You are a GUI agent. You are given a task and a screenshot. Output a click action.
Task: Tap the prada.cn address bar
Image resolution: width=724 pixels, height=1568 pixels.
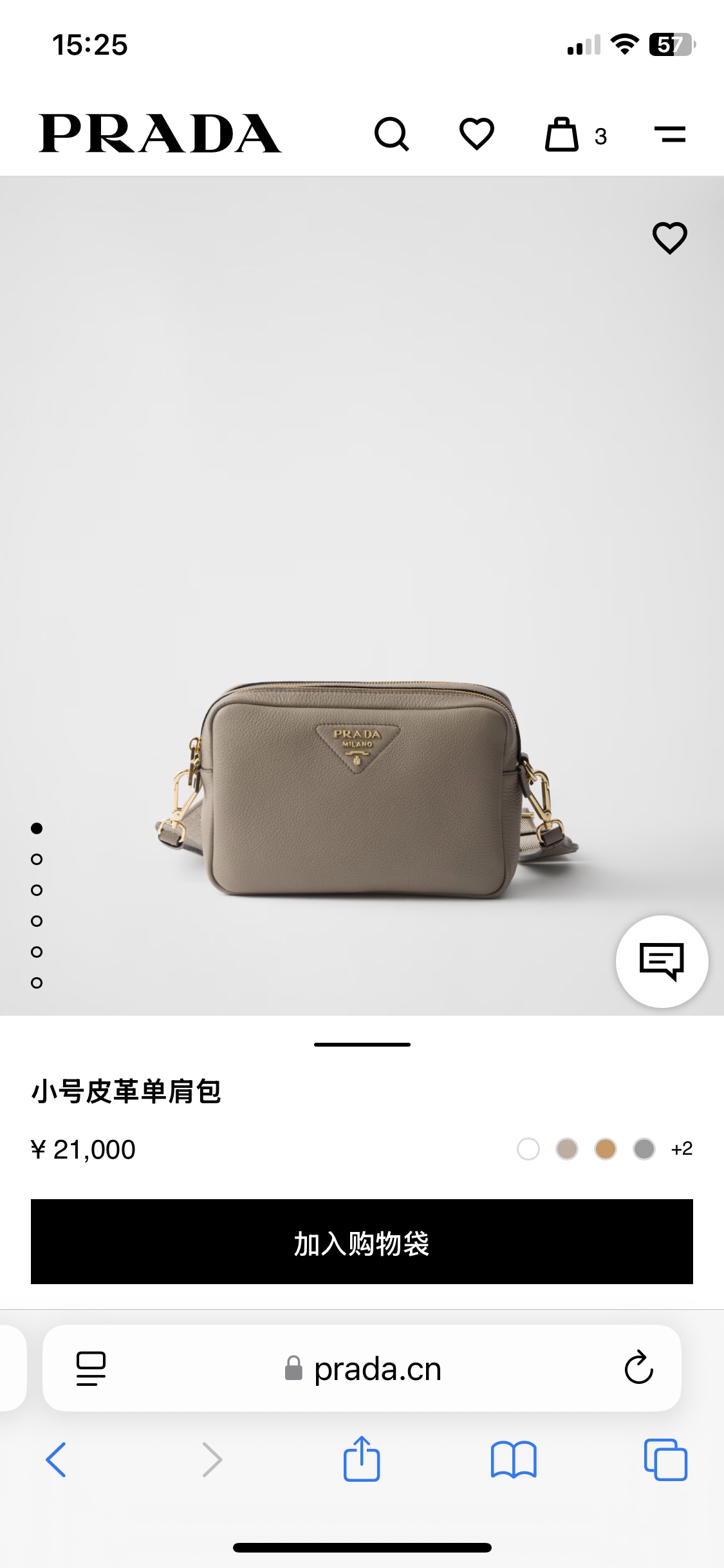pos(364,1368)
